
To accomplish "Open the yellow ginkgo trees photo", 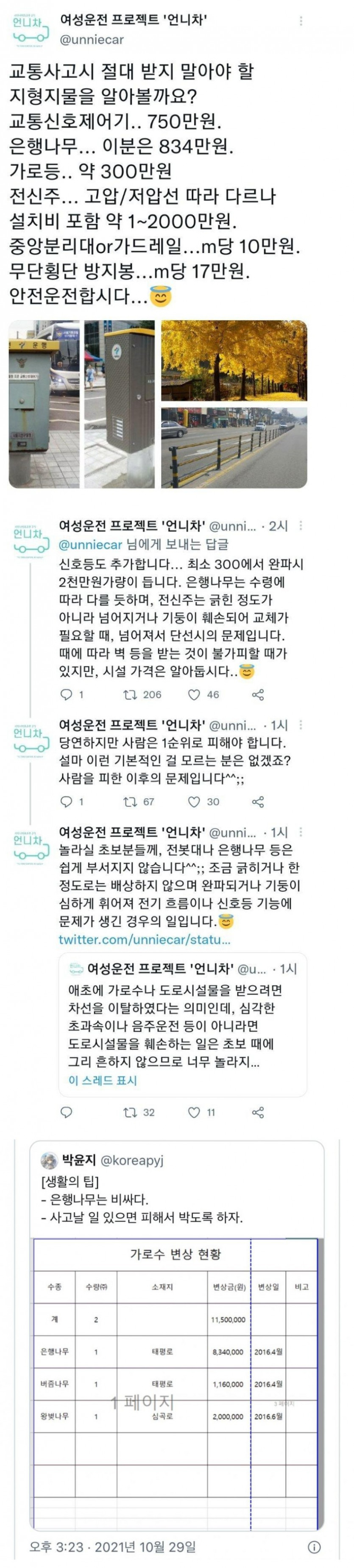I will 233,361.
